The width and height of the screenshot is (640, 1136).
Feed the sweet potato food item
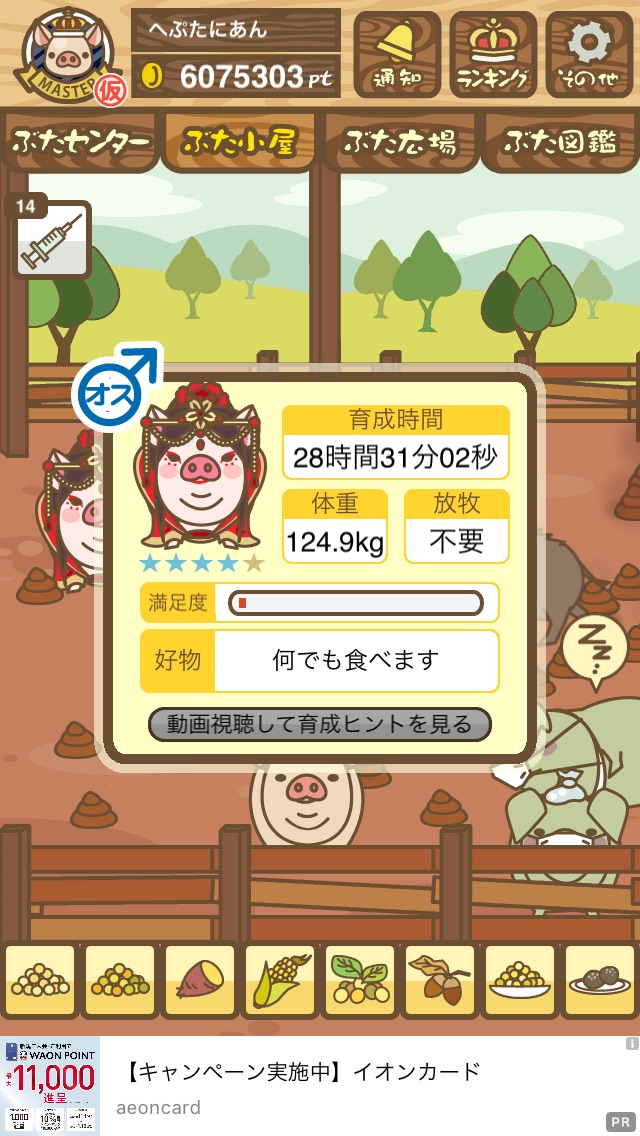[200, 980]
